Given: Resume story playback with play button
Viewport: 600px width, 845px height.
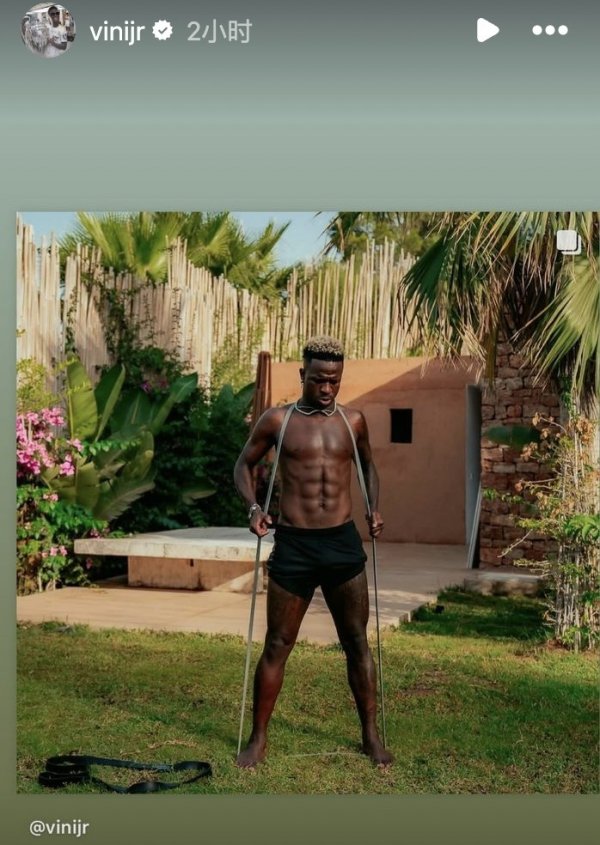Looking at the screenshot, I should (487, 30).
